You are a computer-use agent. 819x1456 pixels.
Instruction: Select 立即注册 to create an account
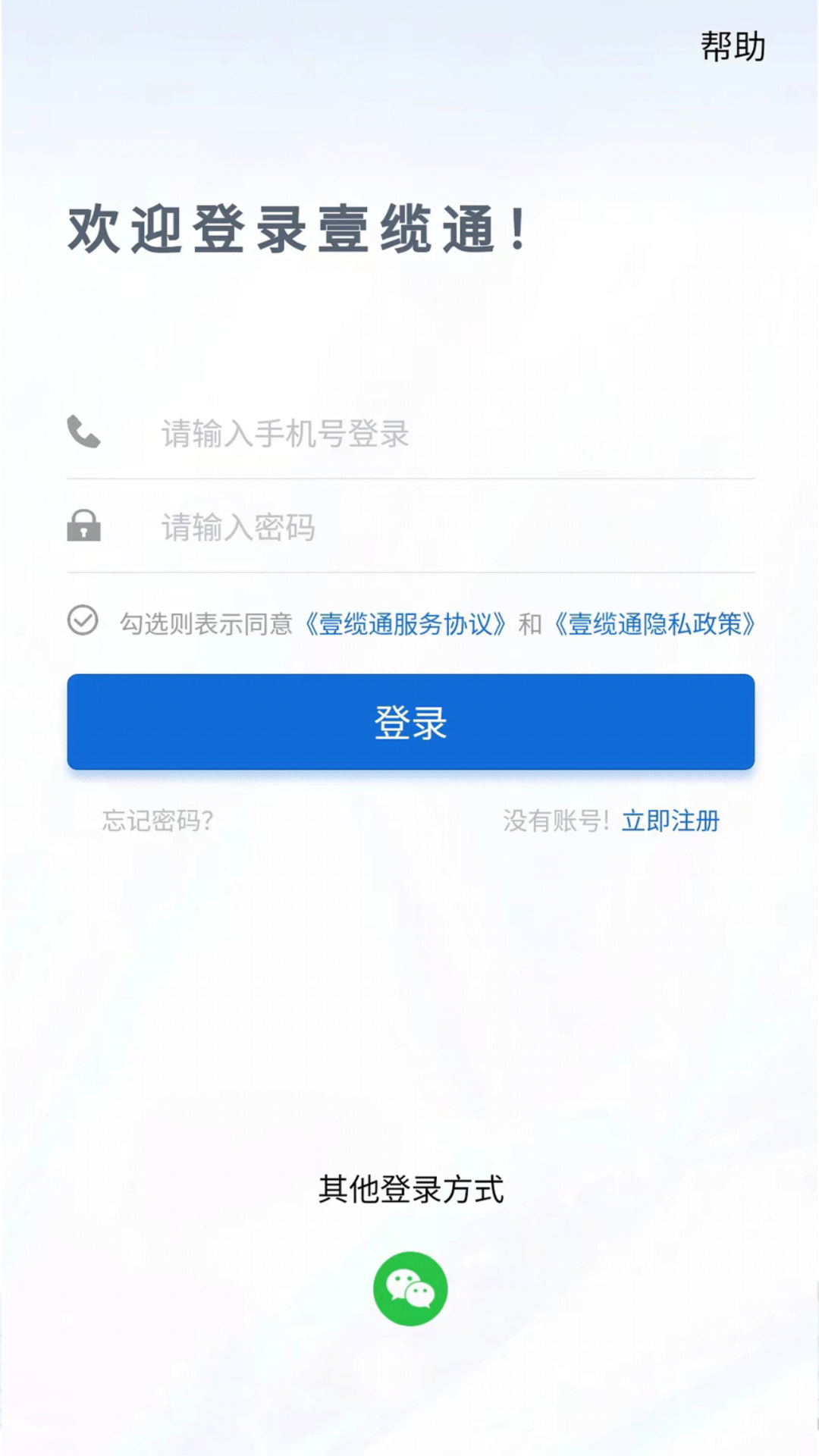pyautogui.click(x=670, y=821)
